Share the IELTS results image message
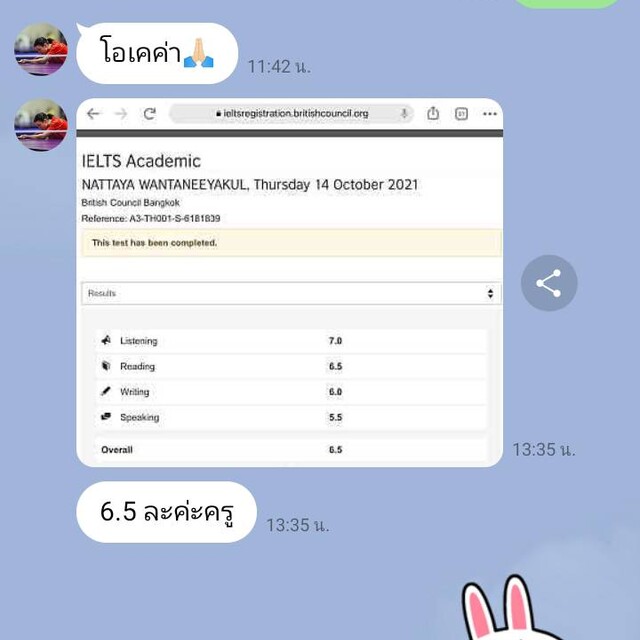 pyautogui.click(x=549, y=283)
